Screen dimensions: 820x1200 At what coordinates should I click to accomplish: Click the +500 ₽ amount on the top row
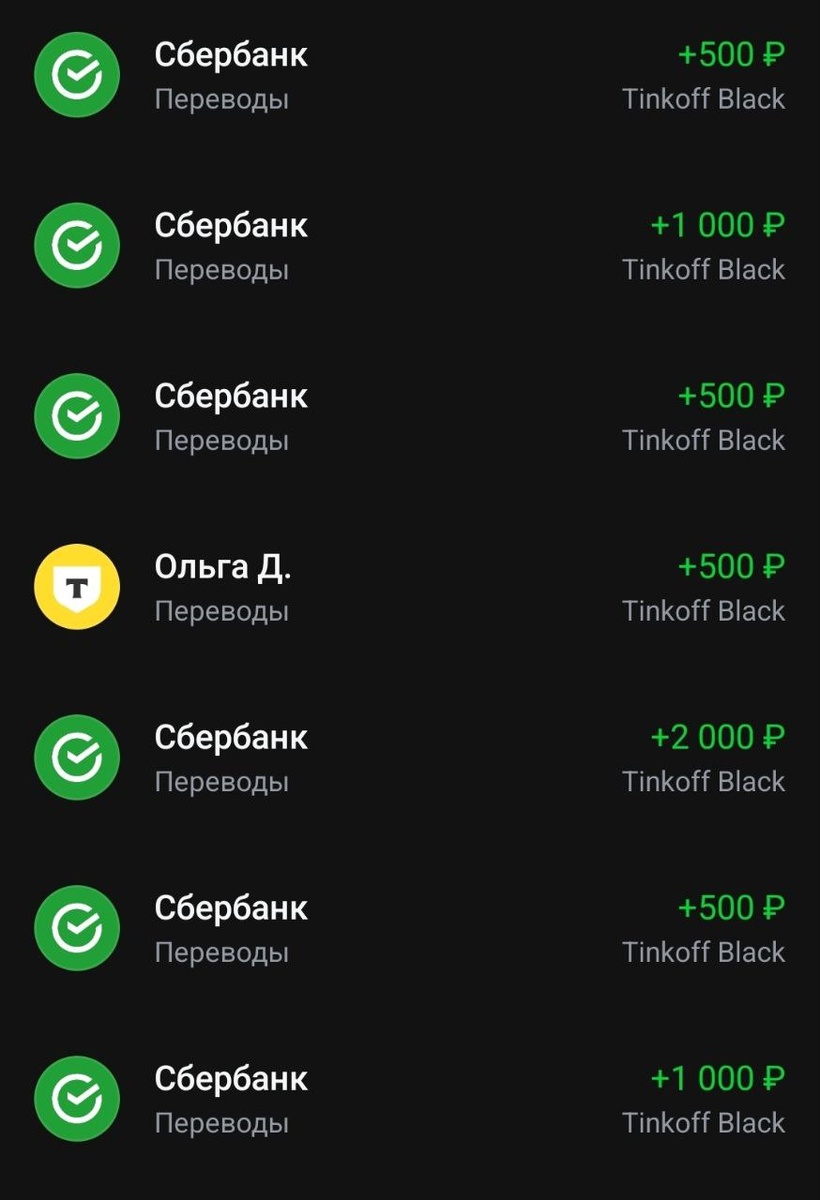[729, 54]
